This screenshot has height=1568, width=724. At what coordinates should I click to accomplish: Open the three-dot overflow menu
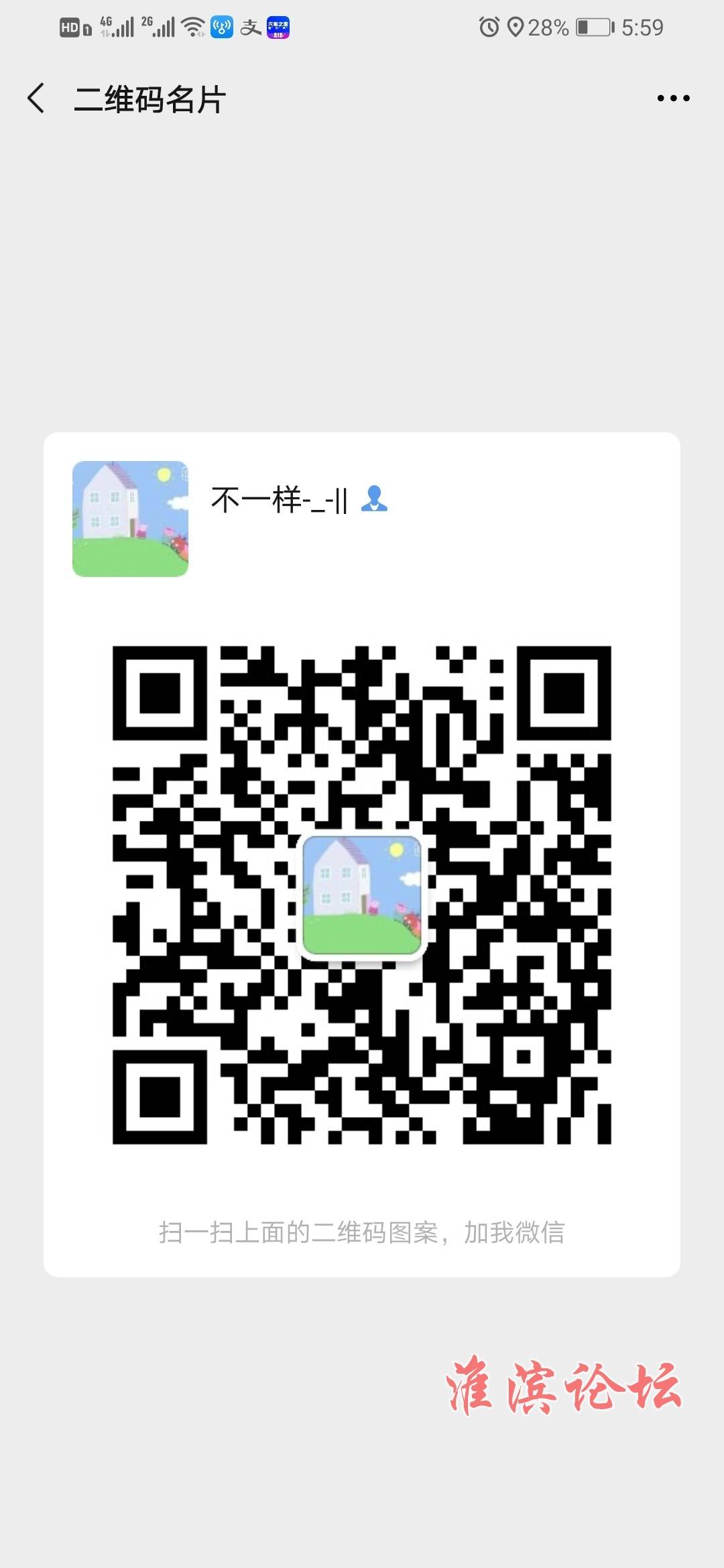coord(673,99)
